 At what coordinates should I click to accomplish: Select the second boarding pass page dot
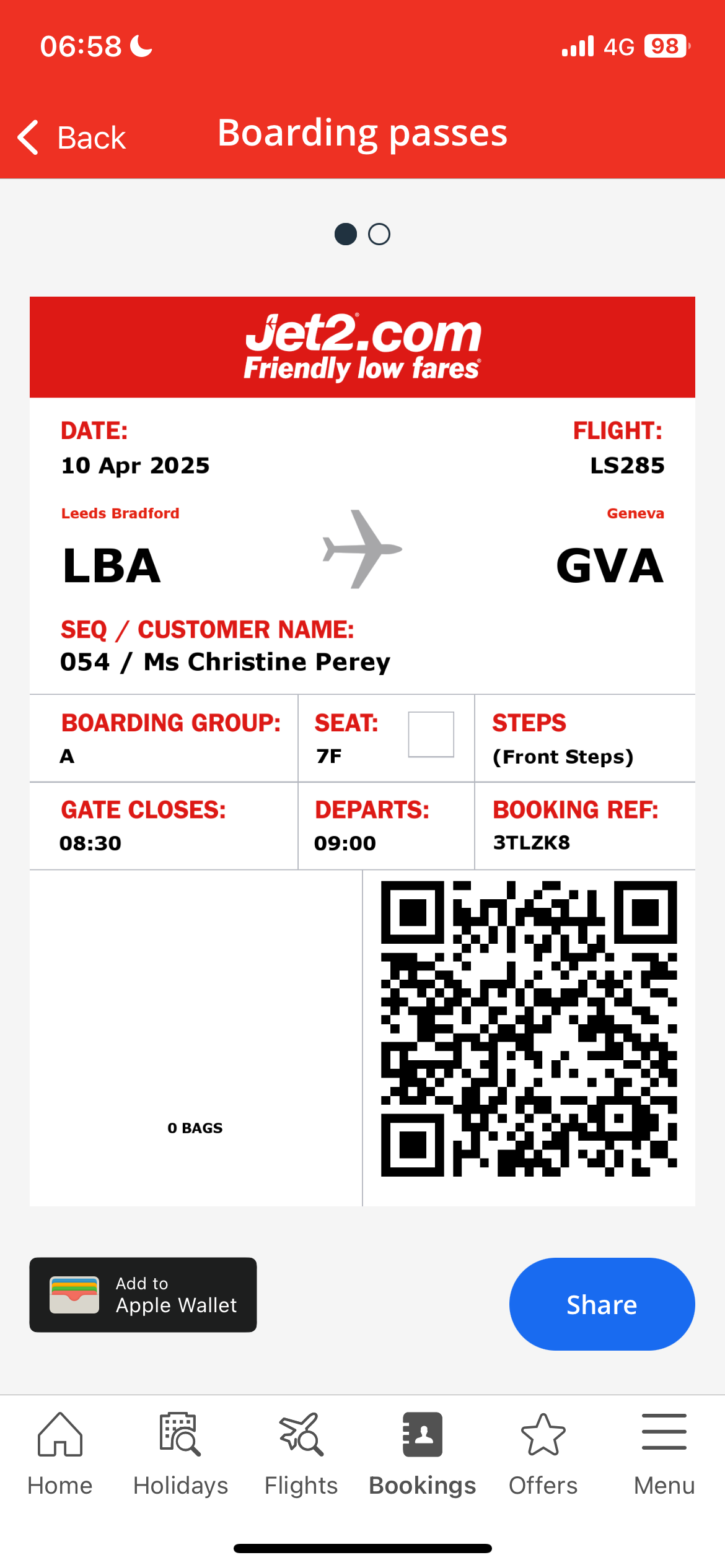[379, 234]
